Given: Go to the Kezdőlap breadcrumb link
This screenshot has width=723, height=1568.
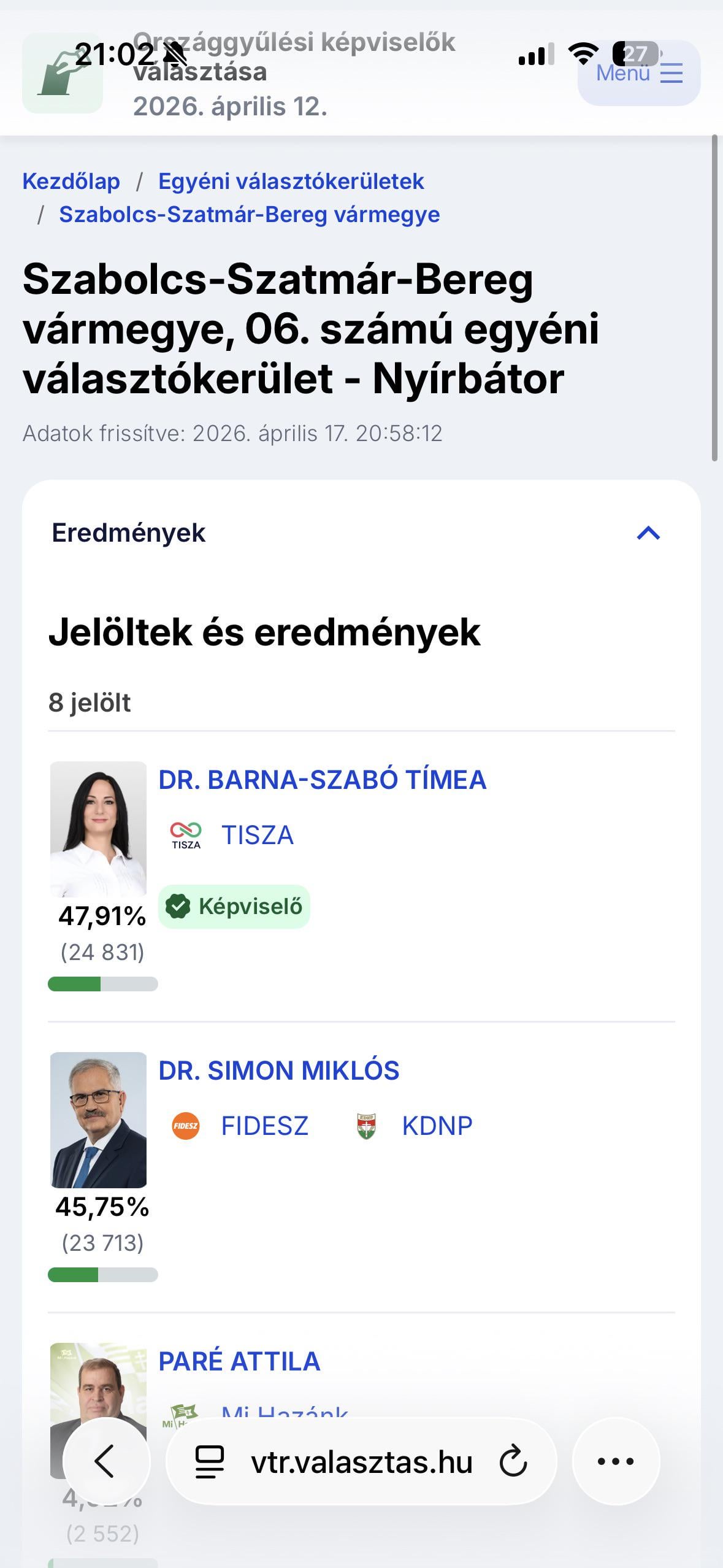Looking at the screenshot, I should click(x=71, y=182).
